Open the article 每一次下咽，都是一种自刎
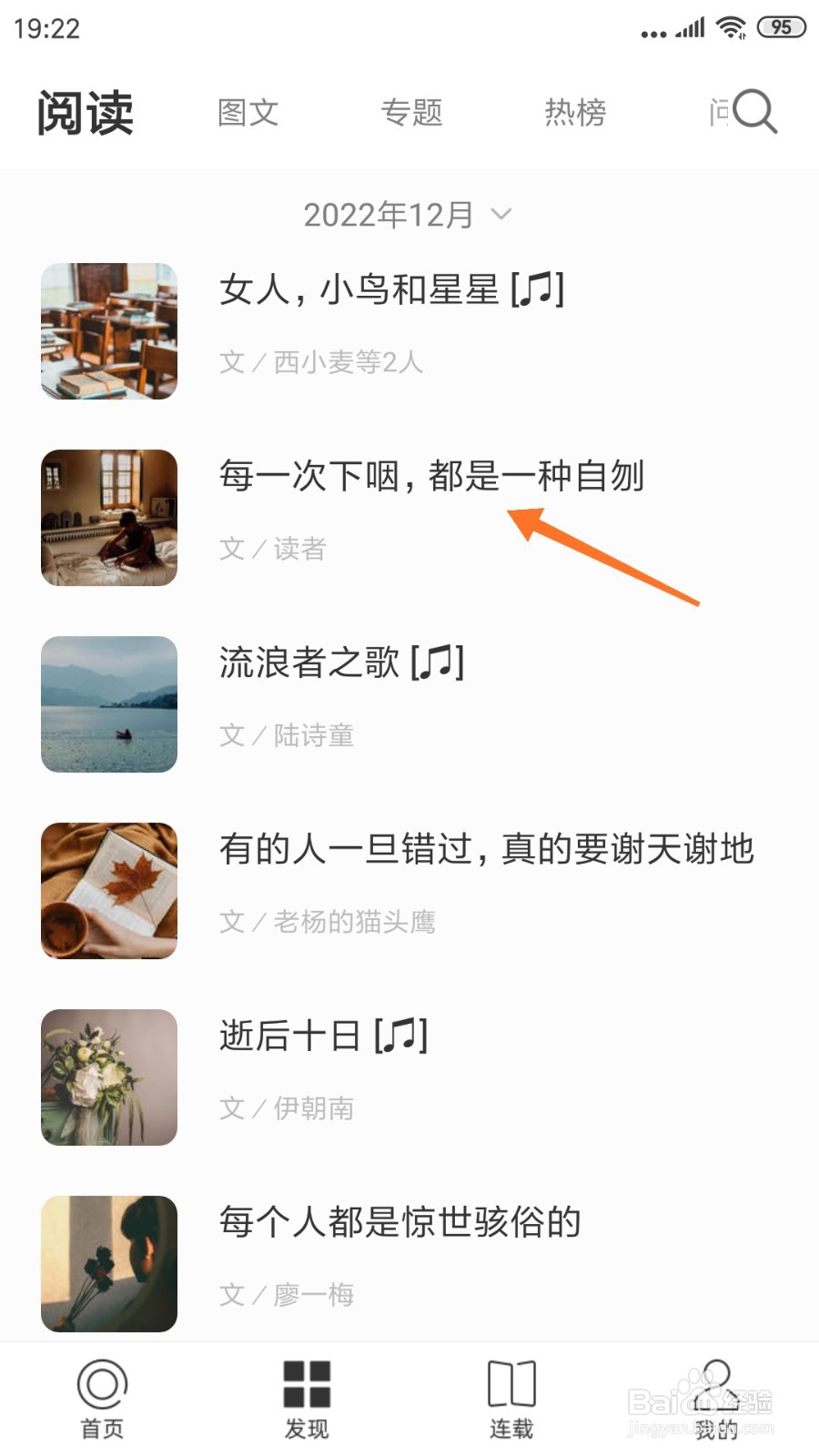819x1456 pixels. (x=430, y=476)
